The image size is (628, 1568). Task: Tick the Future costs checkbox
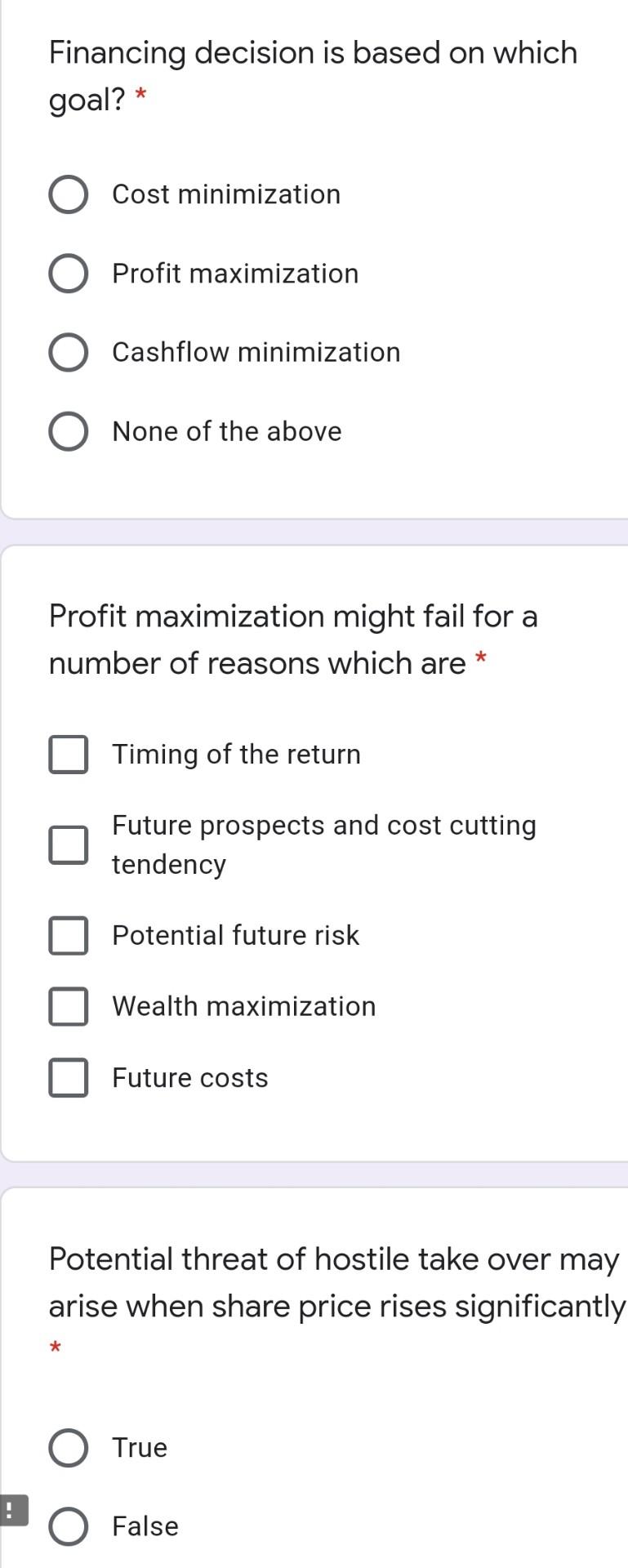click(68, 1077)
